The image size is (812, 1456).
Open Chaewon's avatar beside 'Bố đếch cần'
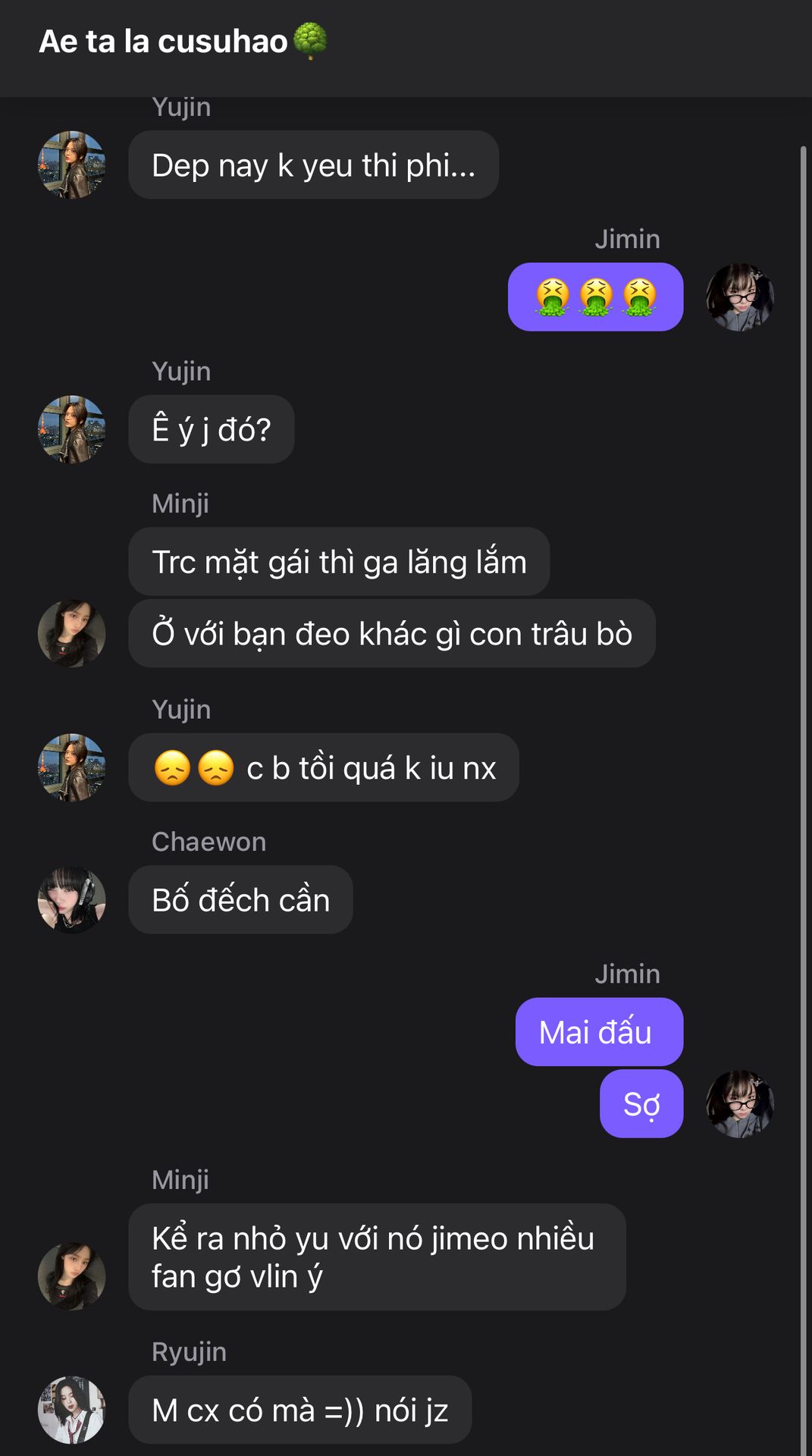pos(72,899)
